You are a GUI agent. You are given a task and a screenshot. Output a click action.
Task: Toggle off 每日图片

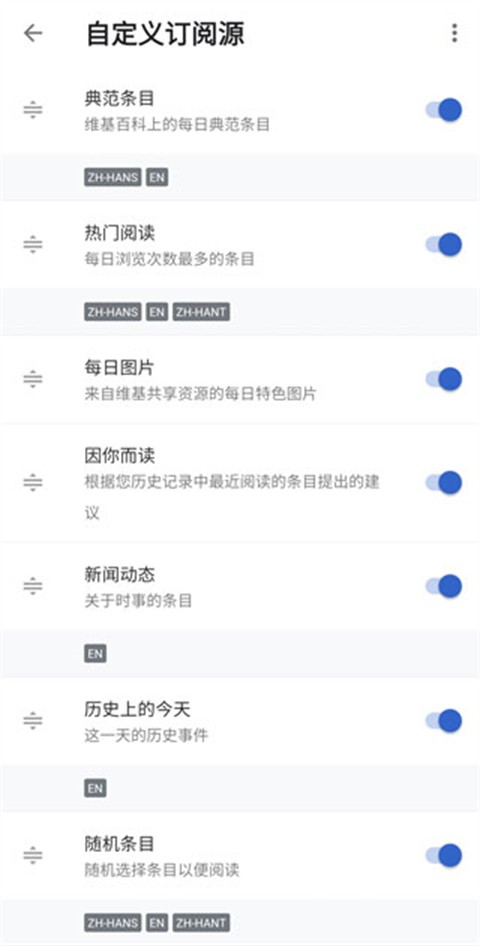444,379
